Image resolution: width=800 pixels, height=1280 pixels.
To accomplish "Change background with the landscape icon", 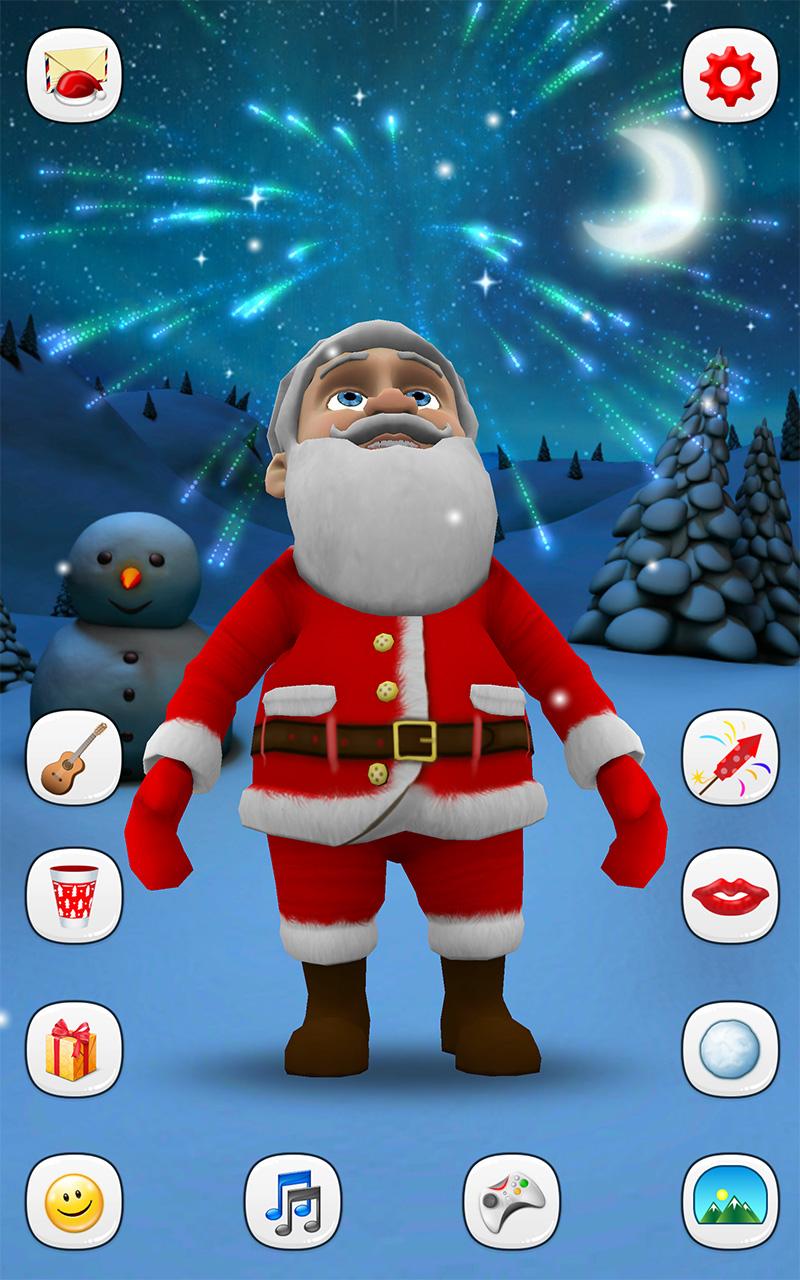I will pos(730,1201).
